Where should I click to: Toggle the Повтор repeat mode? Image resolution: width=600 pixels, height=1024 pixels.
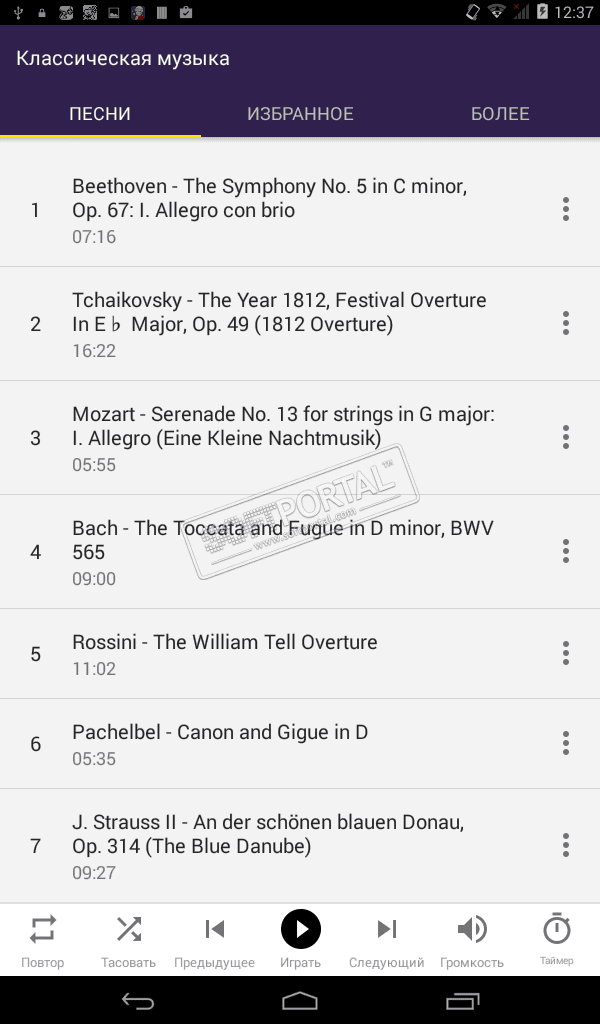(x=42, y=940)
